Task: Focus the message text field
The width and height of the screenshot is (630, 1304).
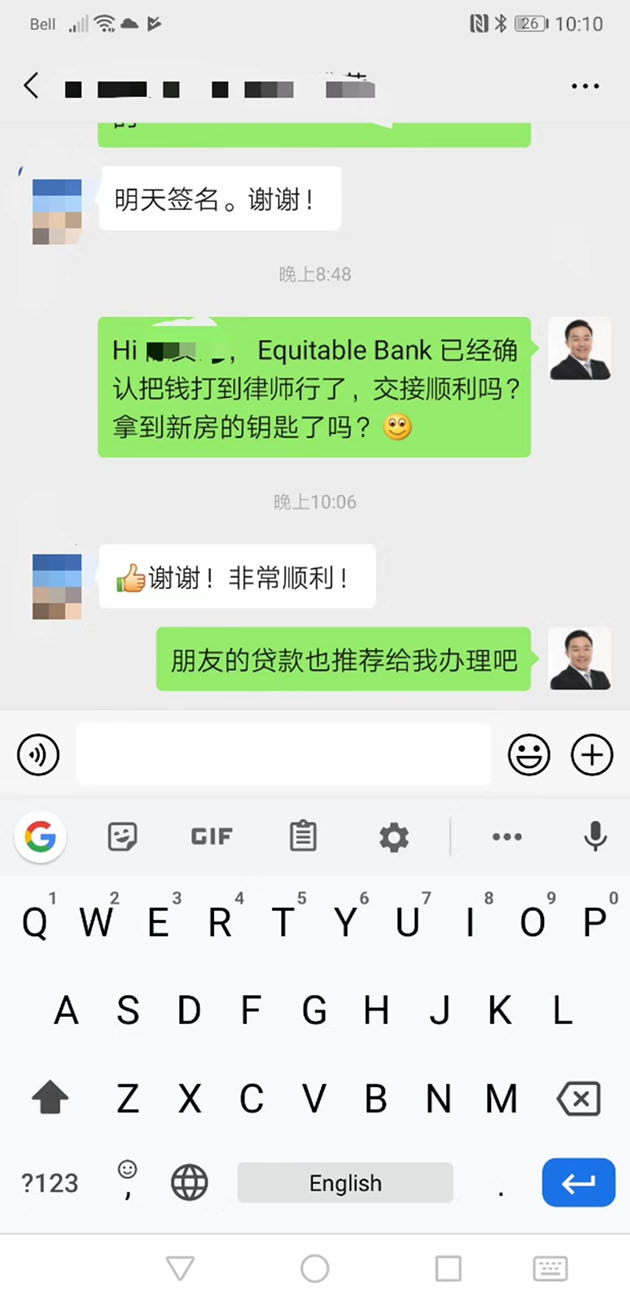Action: 283,754
